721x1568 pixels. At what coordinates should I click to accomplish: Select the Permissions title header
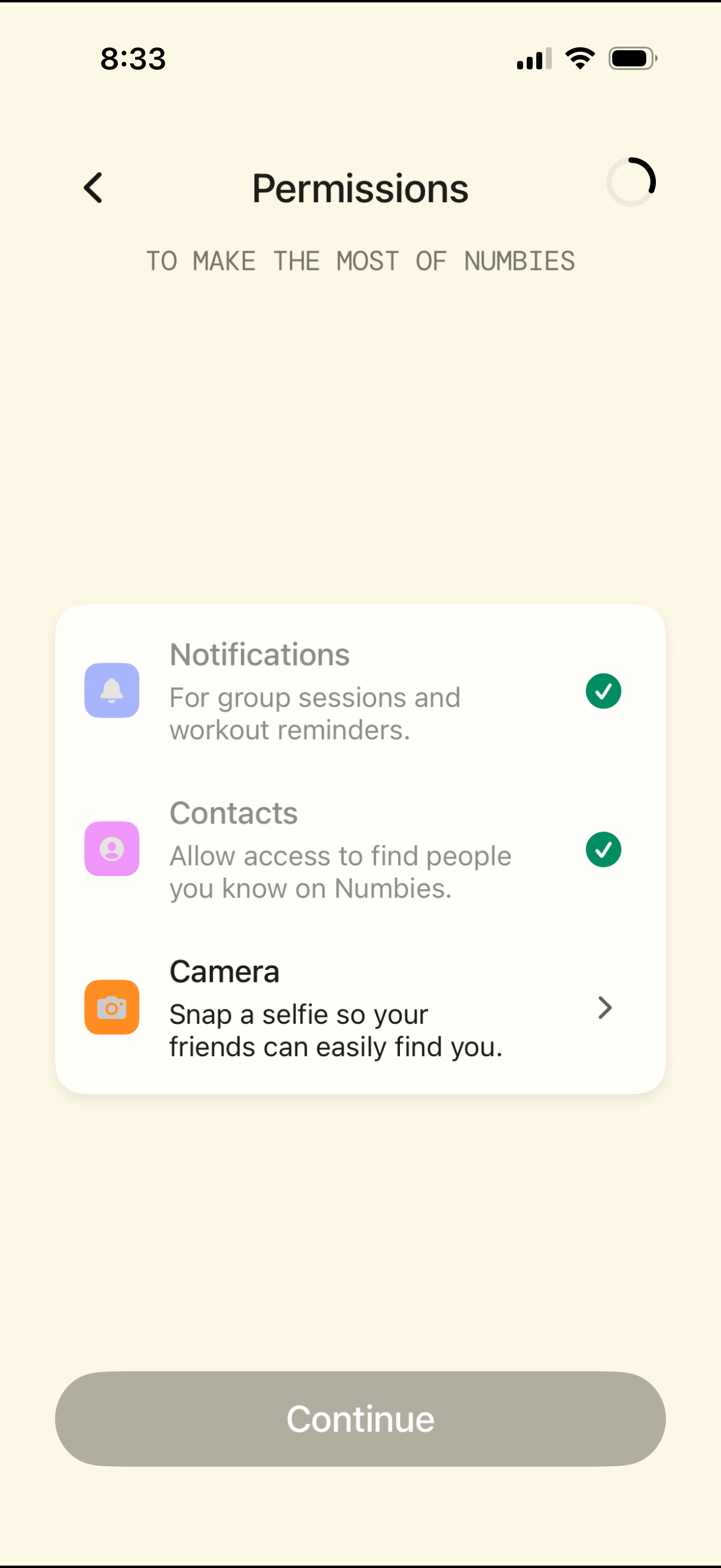click(359, 188)
